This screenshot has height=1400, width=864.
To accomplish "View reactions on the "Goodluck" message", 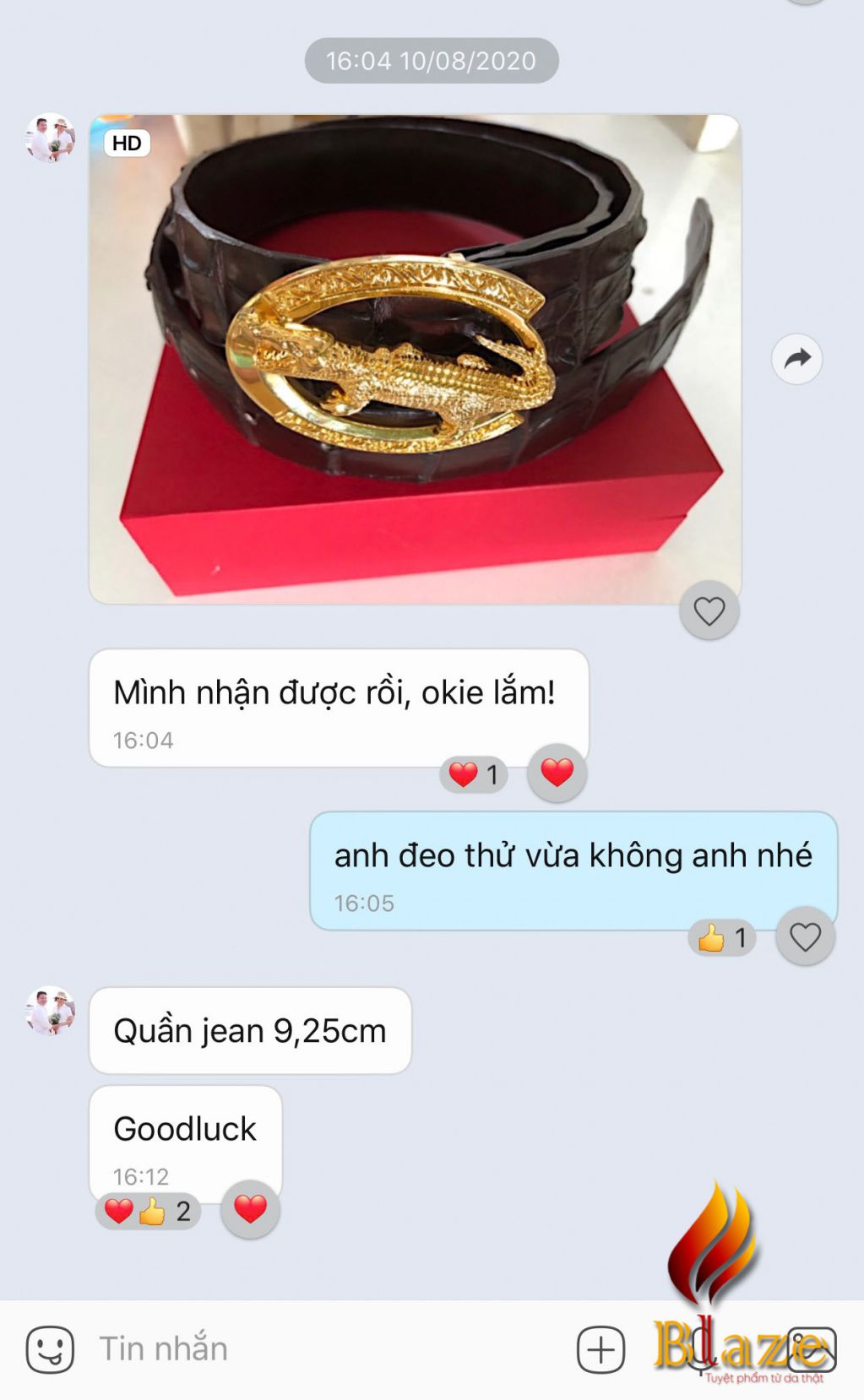I will point(149,1212).
